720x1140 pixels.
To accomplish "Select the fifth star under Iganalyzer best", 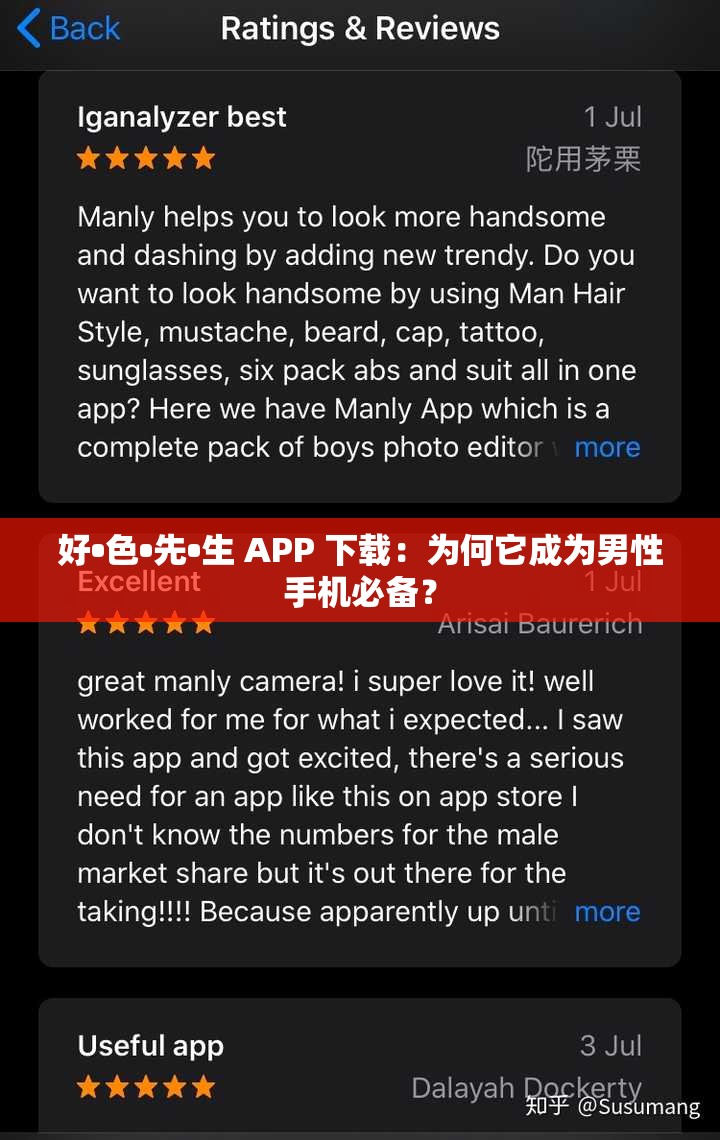I will point(205,158).
